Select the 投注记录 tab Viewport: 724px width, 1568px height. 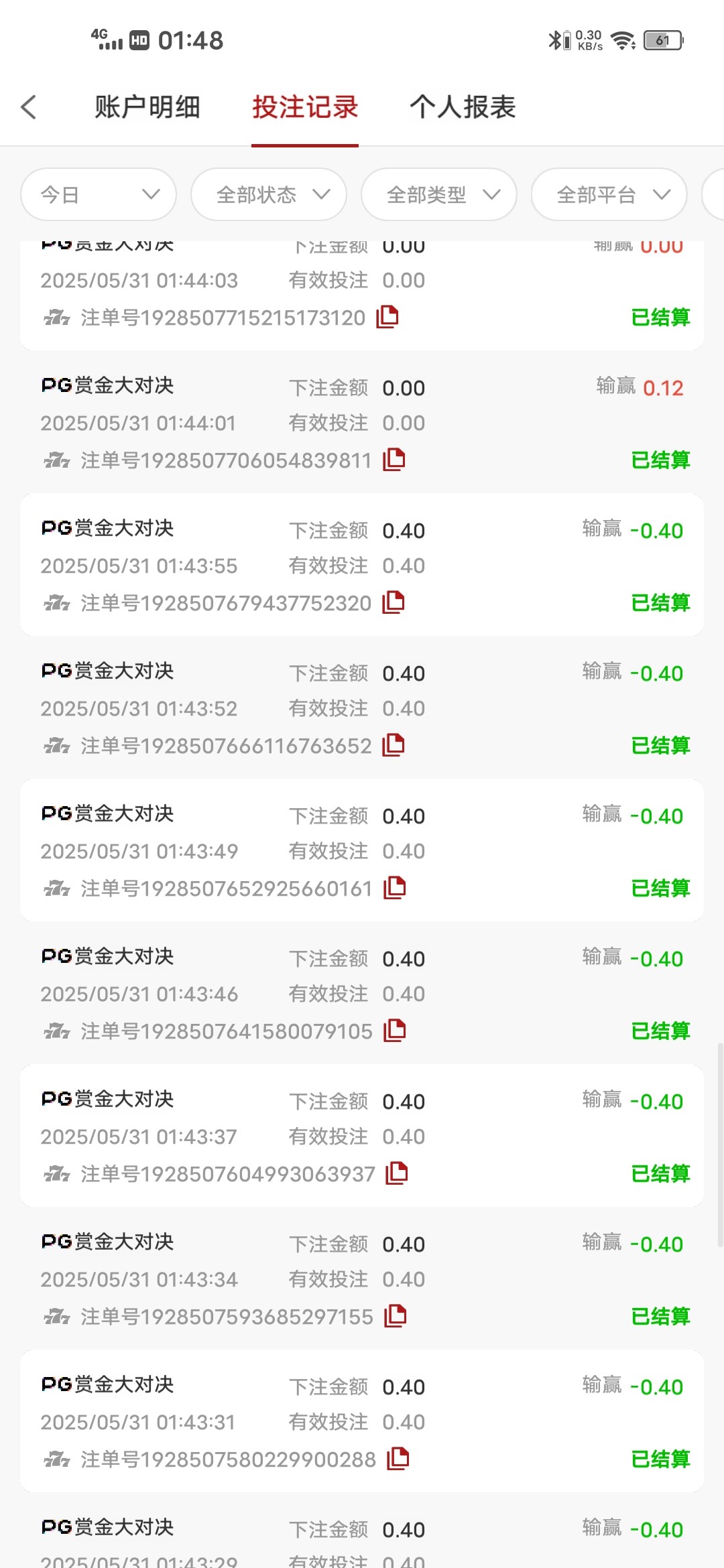pos(305,107)
